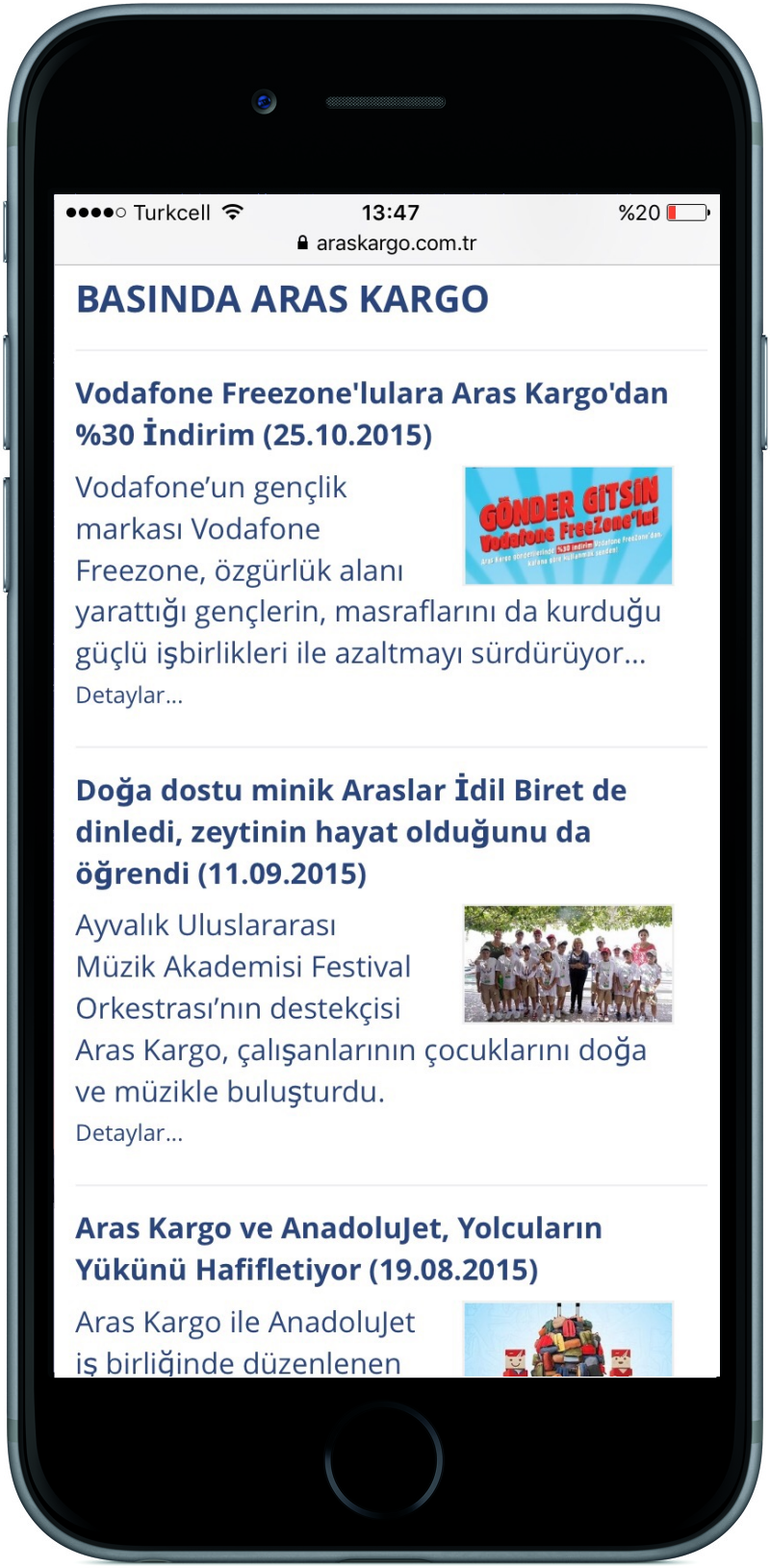Open the Gönder Gitsin Vodafone FreeZone thumbnail

click(568, 525)
